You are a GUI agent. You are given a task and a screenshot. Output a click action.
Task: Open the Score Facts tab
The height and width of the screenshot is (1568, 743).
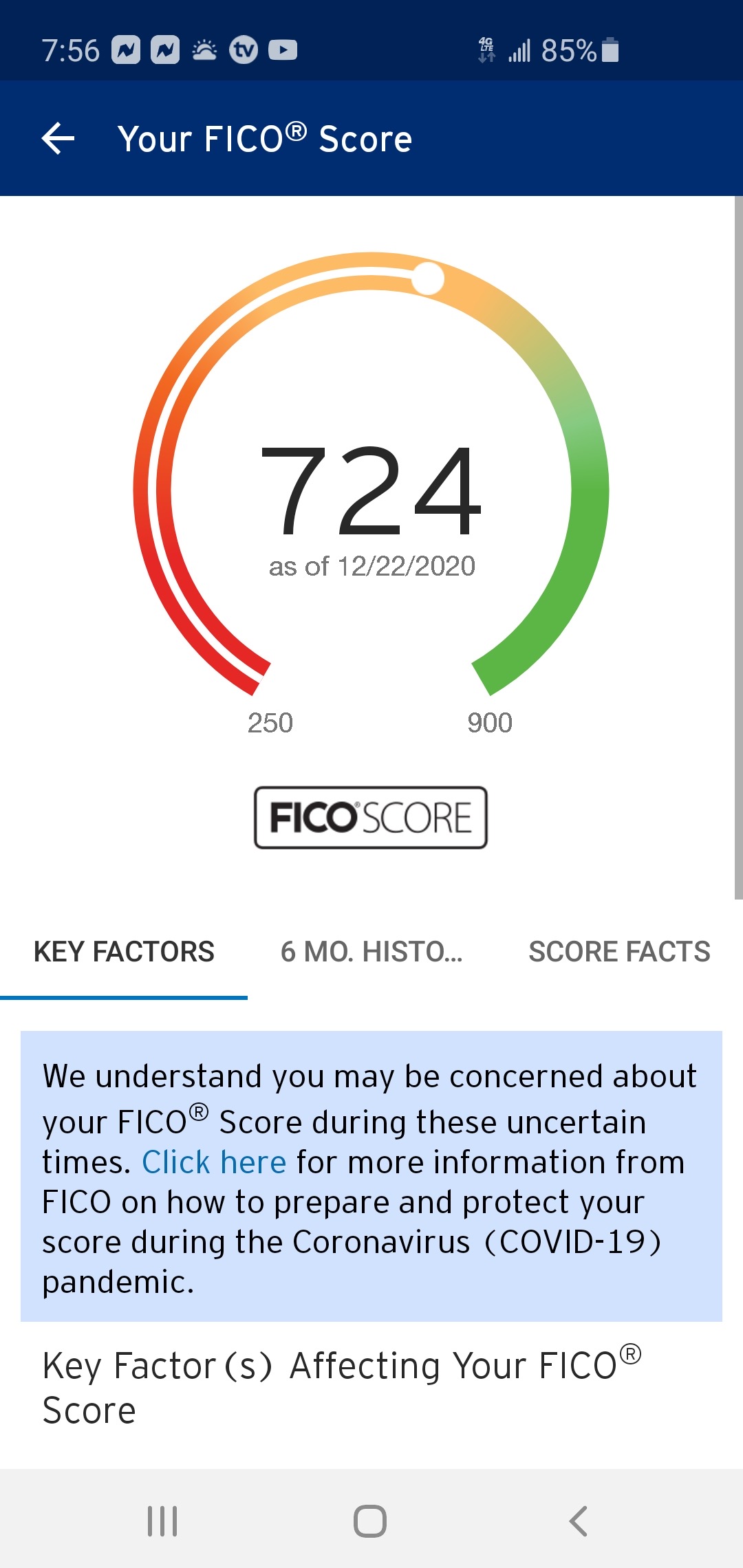[619, 952]
